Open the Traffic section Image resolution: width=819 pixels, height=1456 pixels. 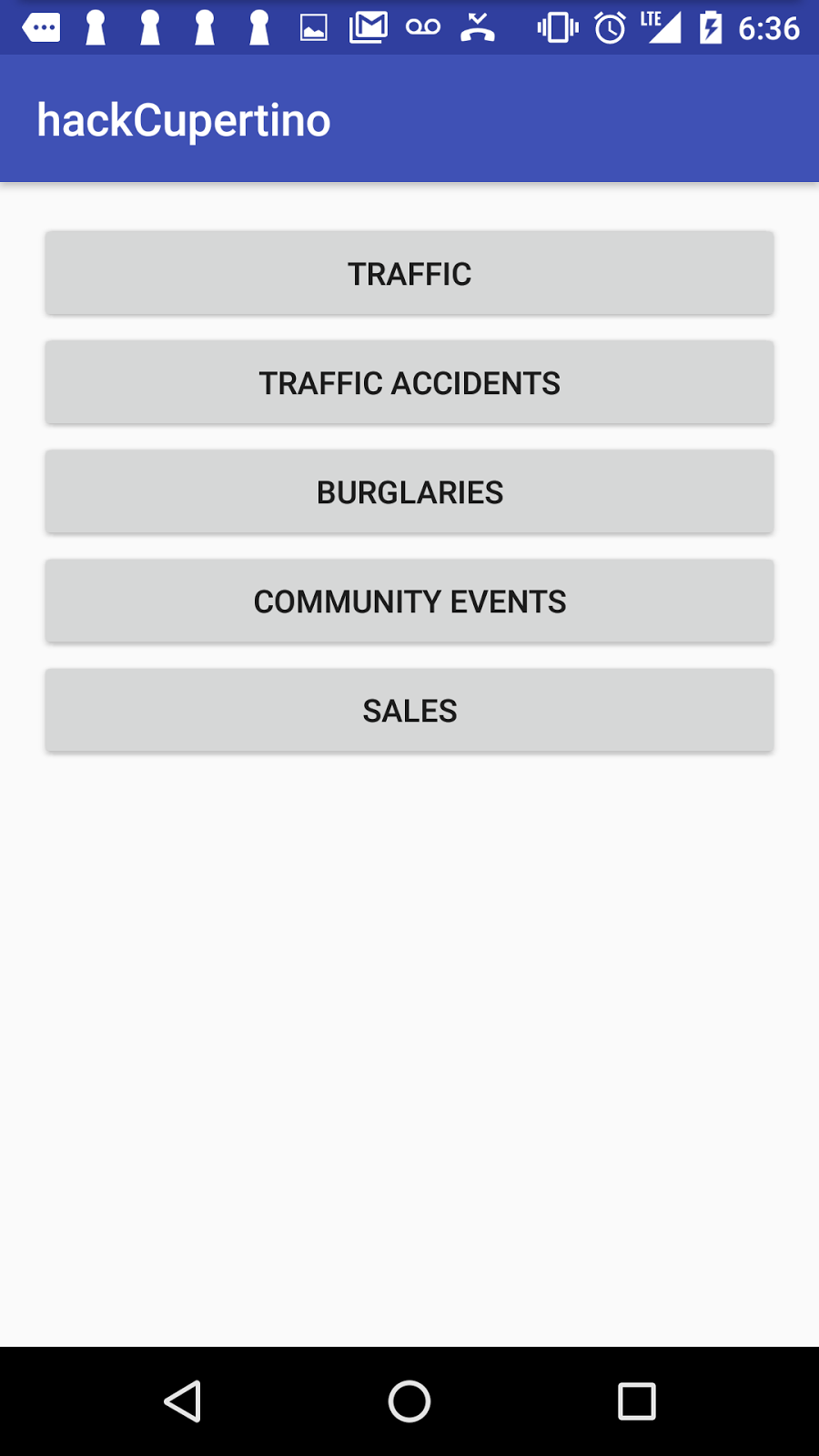409,274
